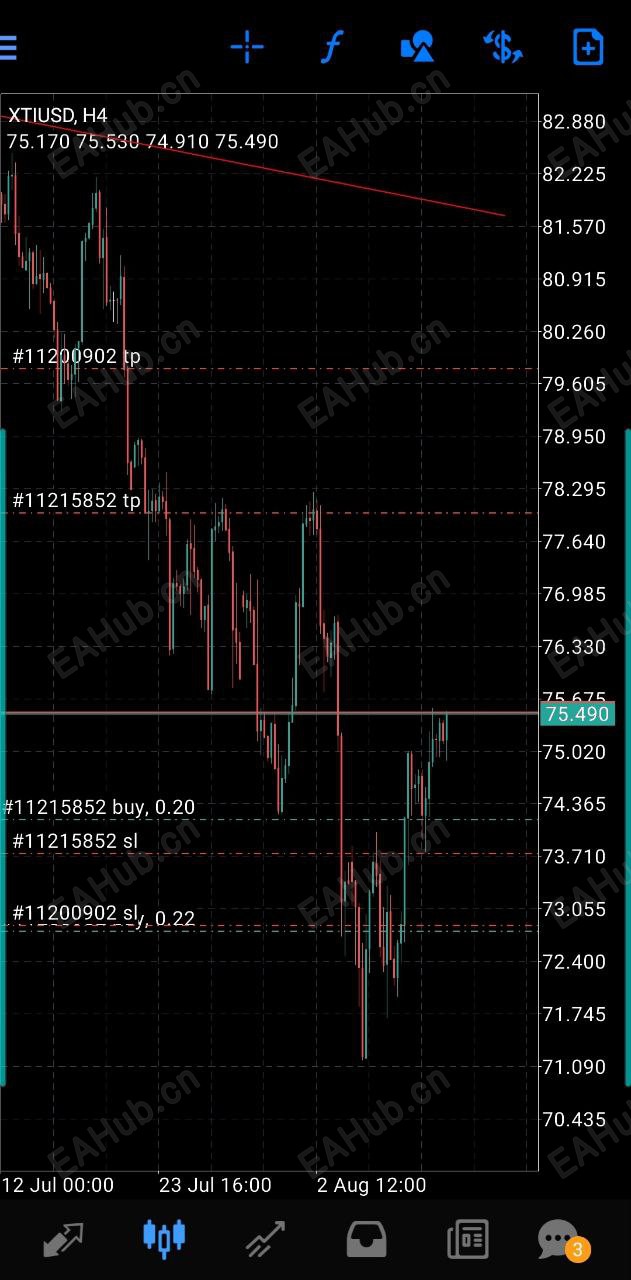Open the hamburger side menu
This screenshot has width=631, height=1280.
[x=8, y=47]
